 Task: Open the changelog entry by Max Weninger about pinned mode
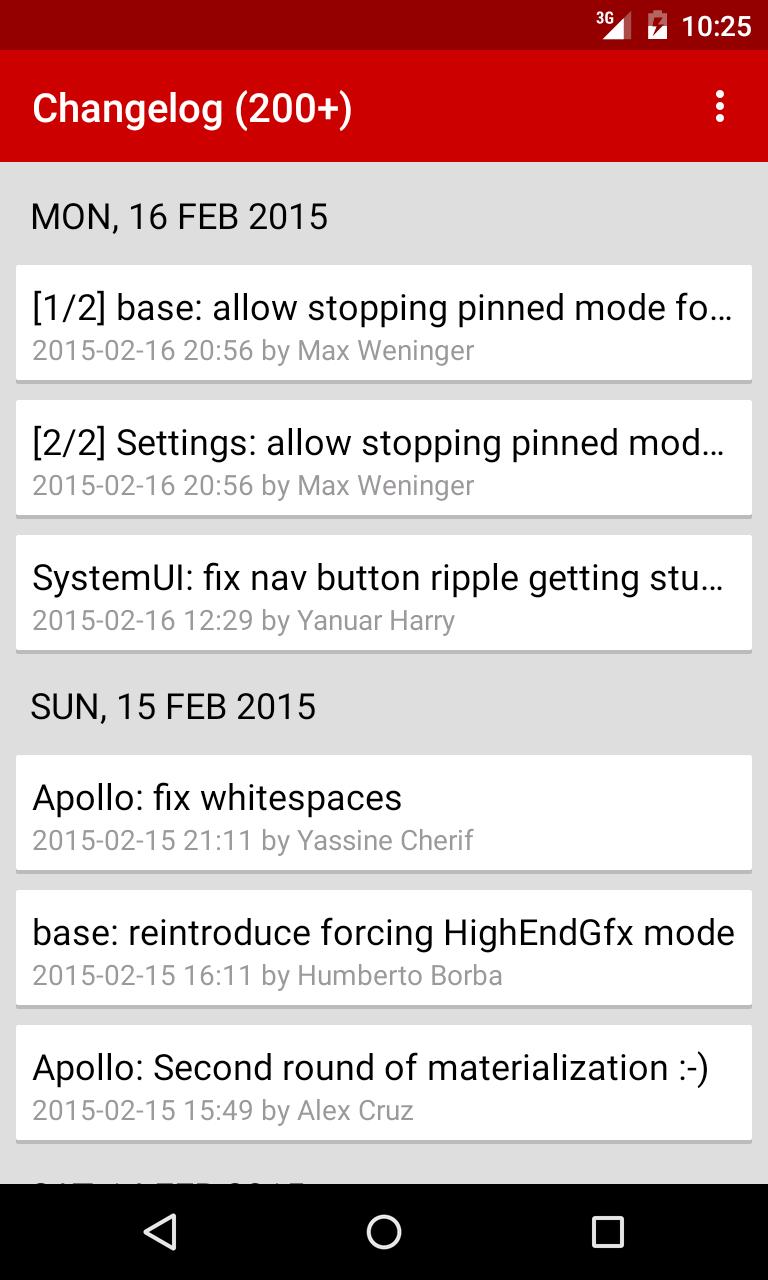click(384, 320)
